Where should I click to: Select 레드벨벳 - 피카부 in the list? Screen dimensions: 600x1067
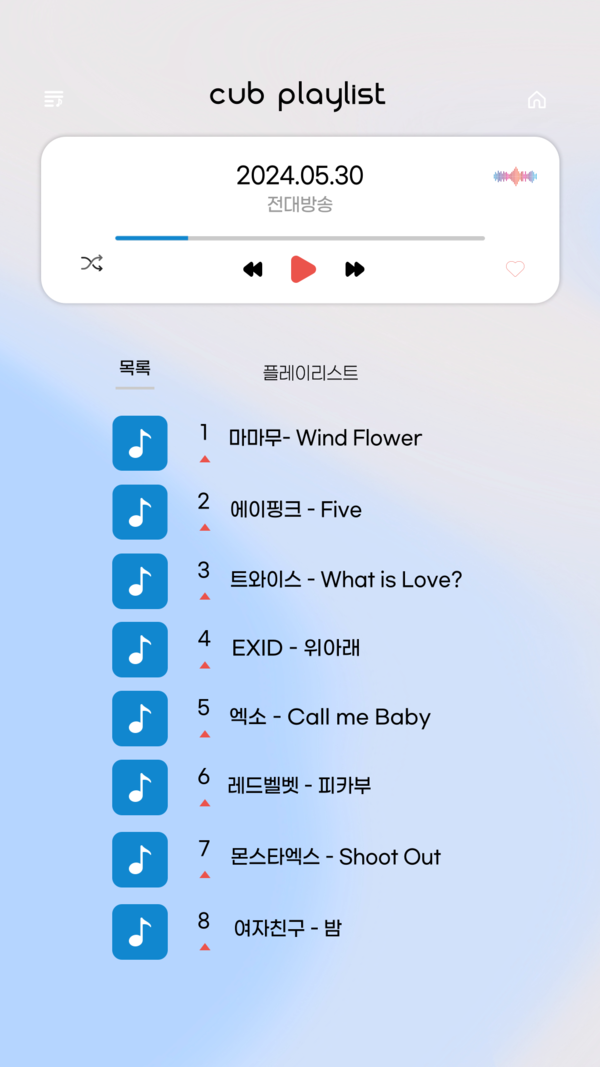point(300,786)
